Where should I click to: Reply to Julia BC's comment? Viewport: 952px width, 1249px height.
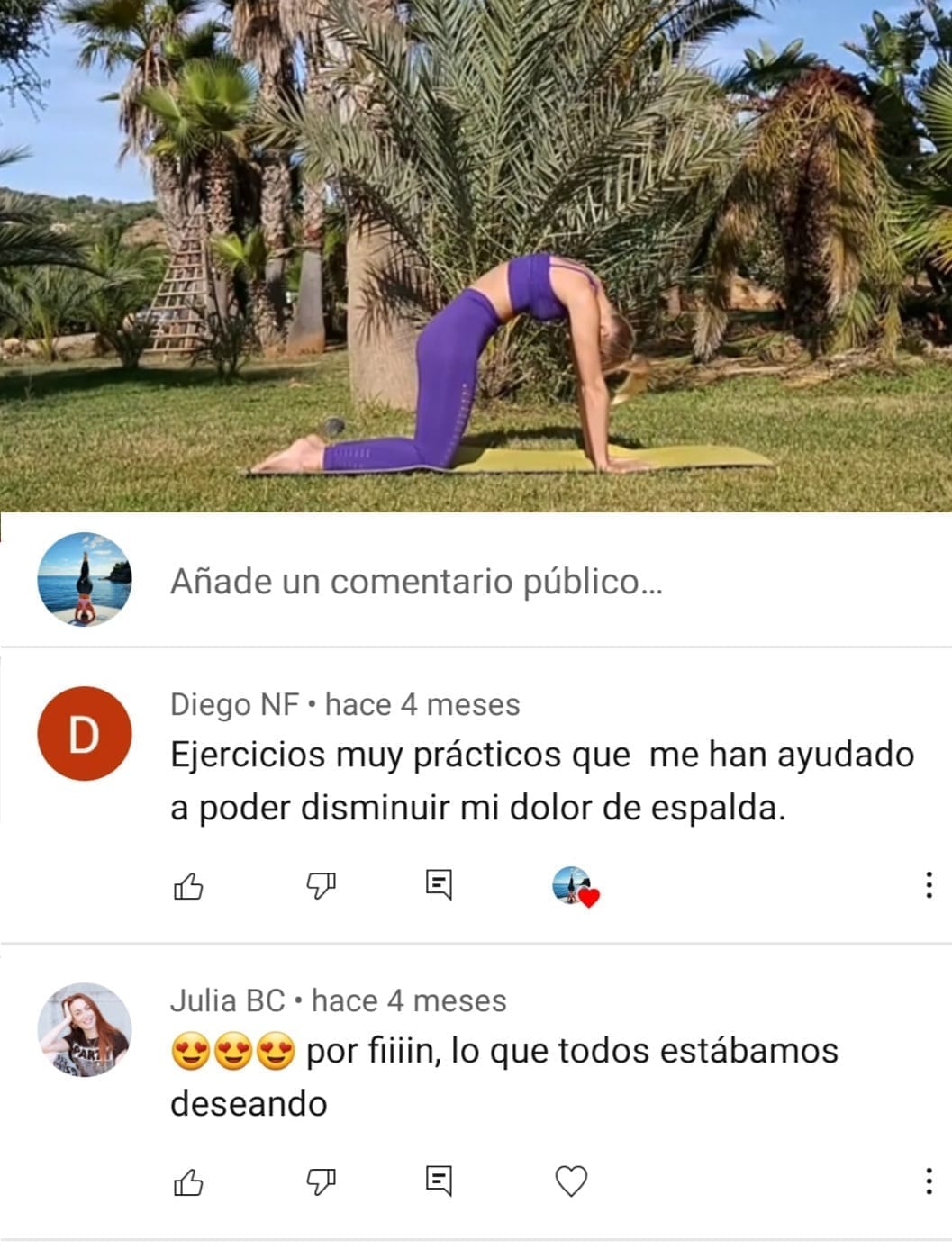(439, 1181)
